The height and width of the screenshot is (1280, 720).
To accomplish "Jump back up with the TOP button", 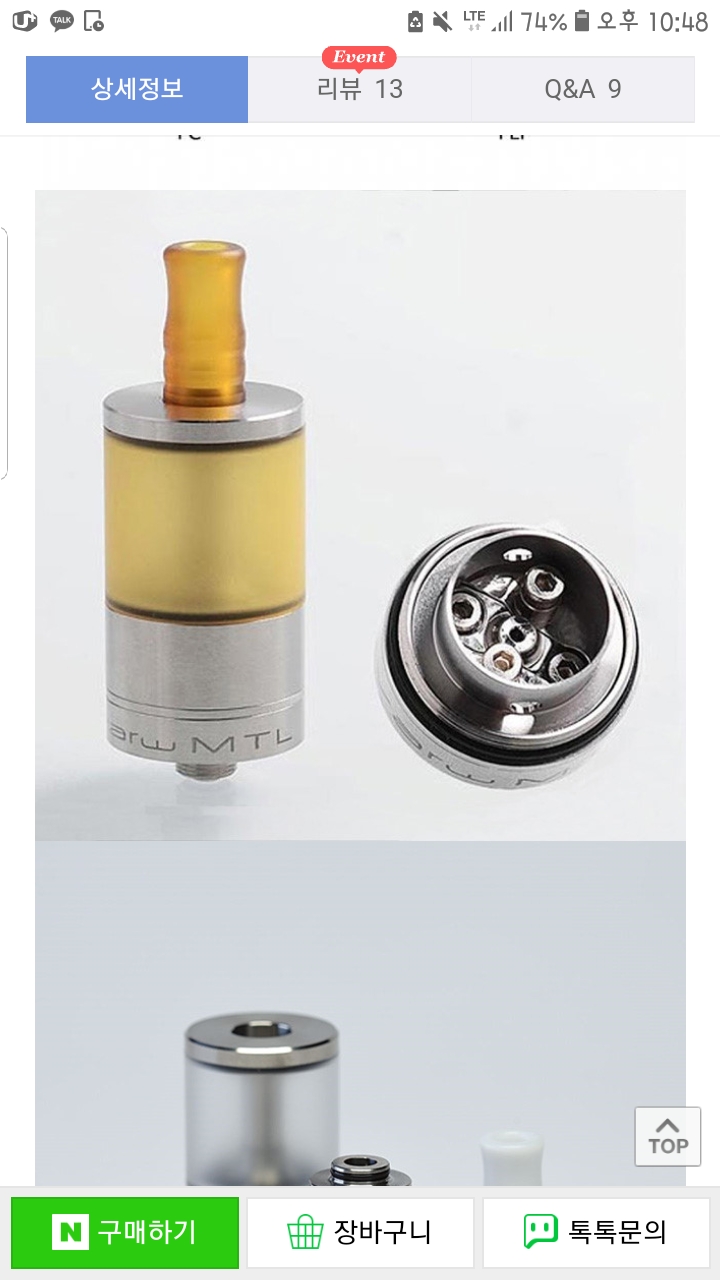I will pyautogui.click(x=667, y=1136).
